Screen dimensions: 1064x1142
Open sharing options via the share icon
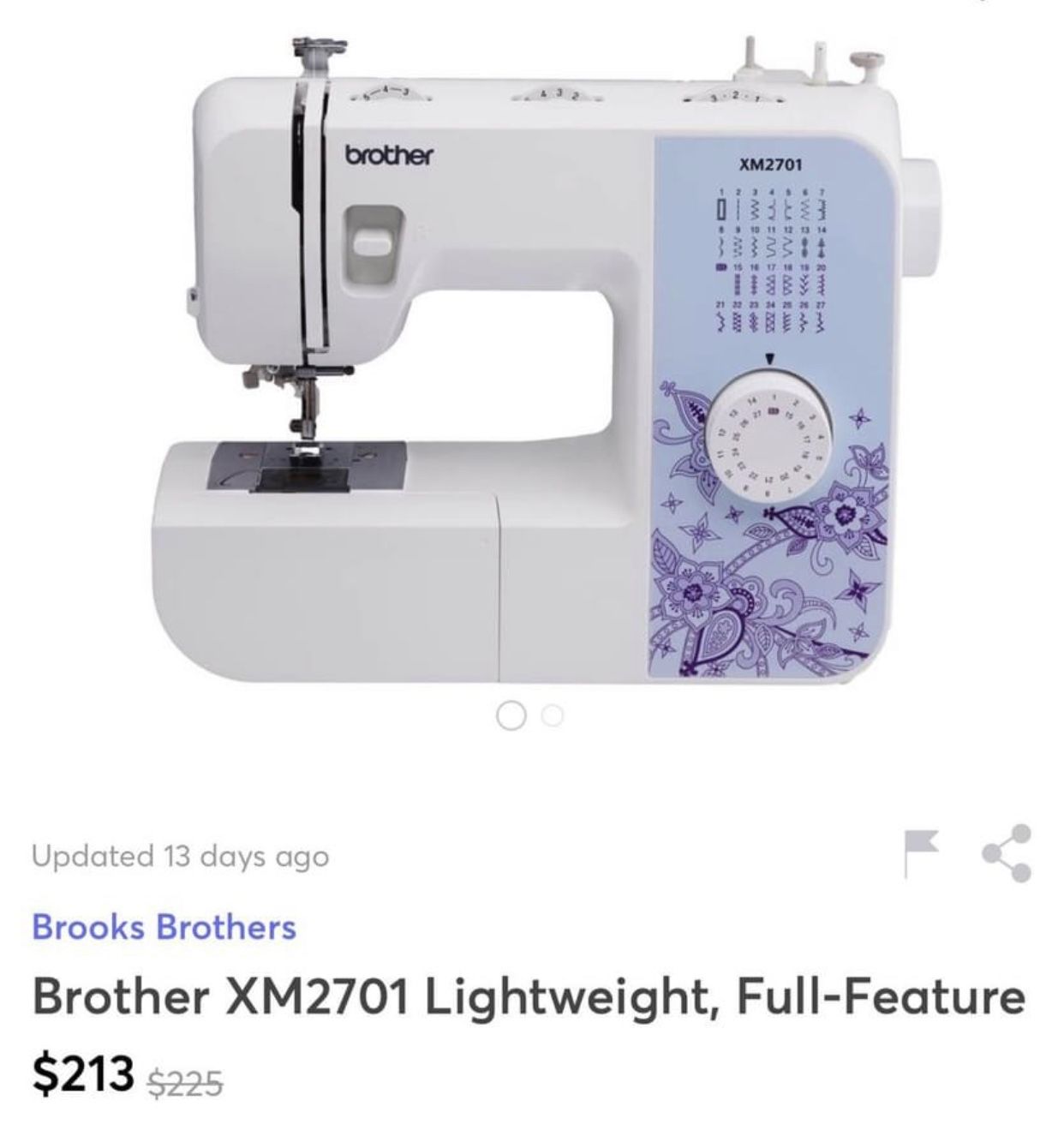click(x=1005, y=852)
